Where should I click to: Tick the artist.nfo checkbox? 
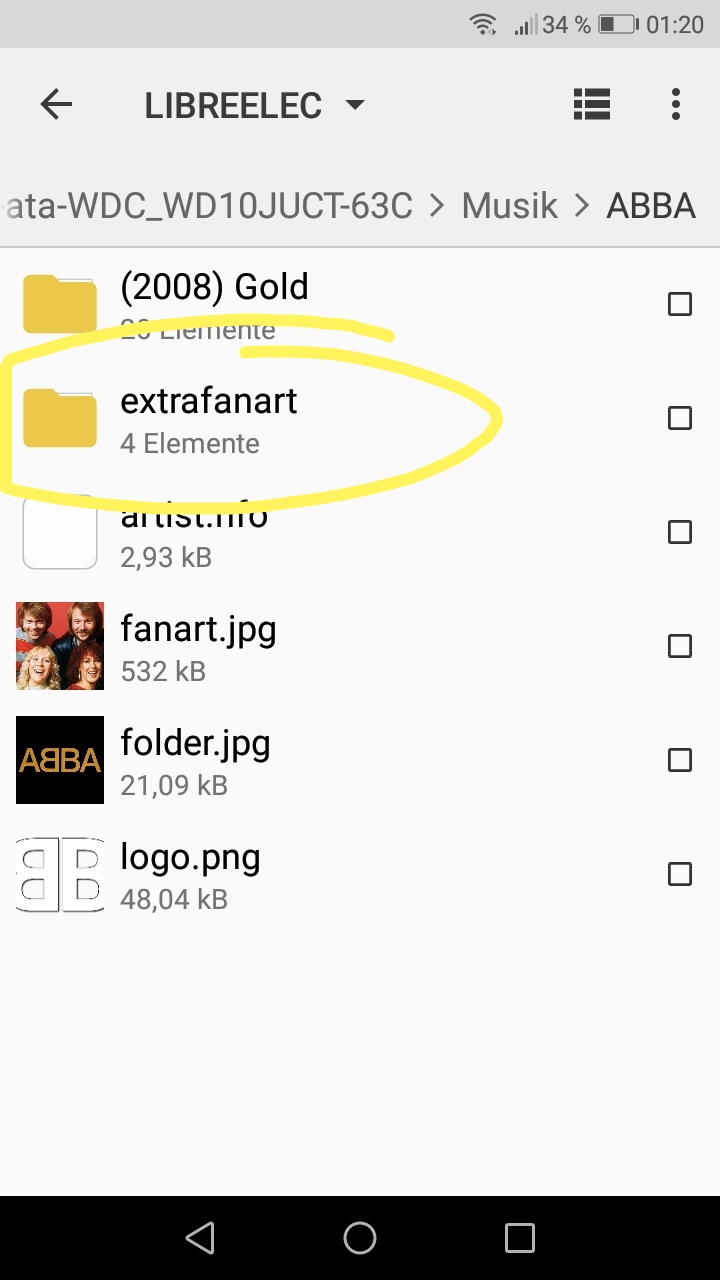coord(680,532)
